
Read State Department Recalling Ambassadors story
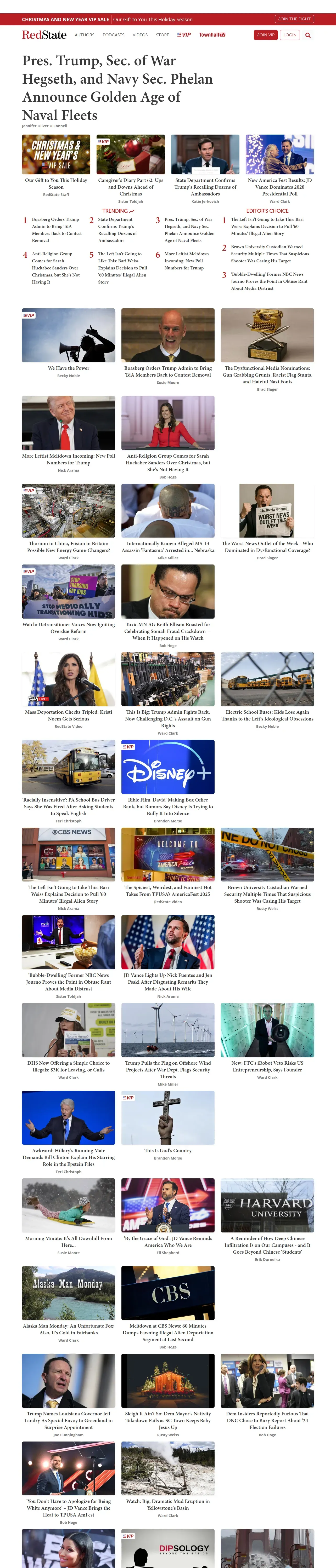[205, 187]
